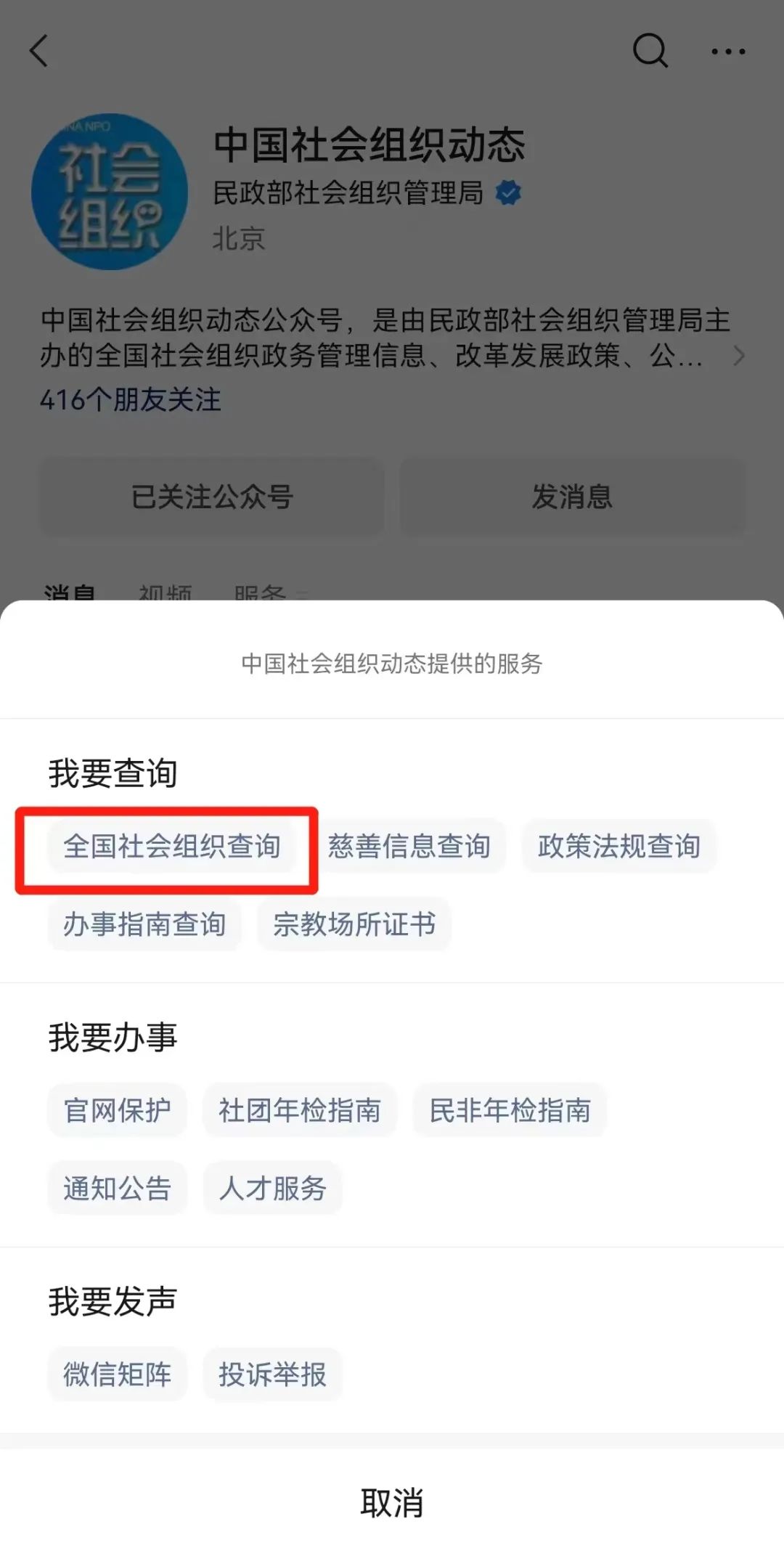
Task: Select 民非年检指南
Action: (510, 1110)
